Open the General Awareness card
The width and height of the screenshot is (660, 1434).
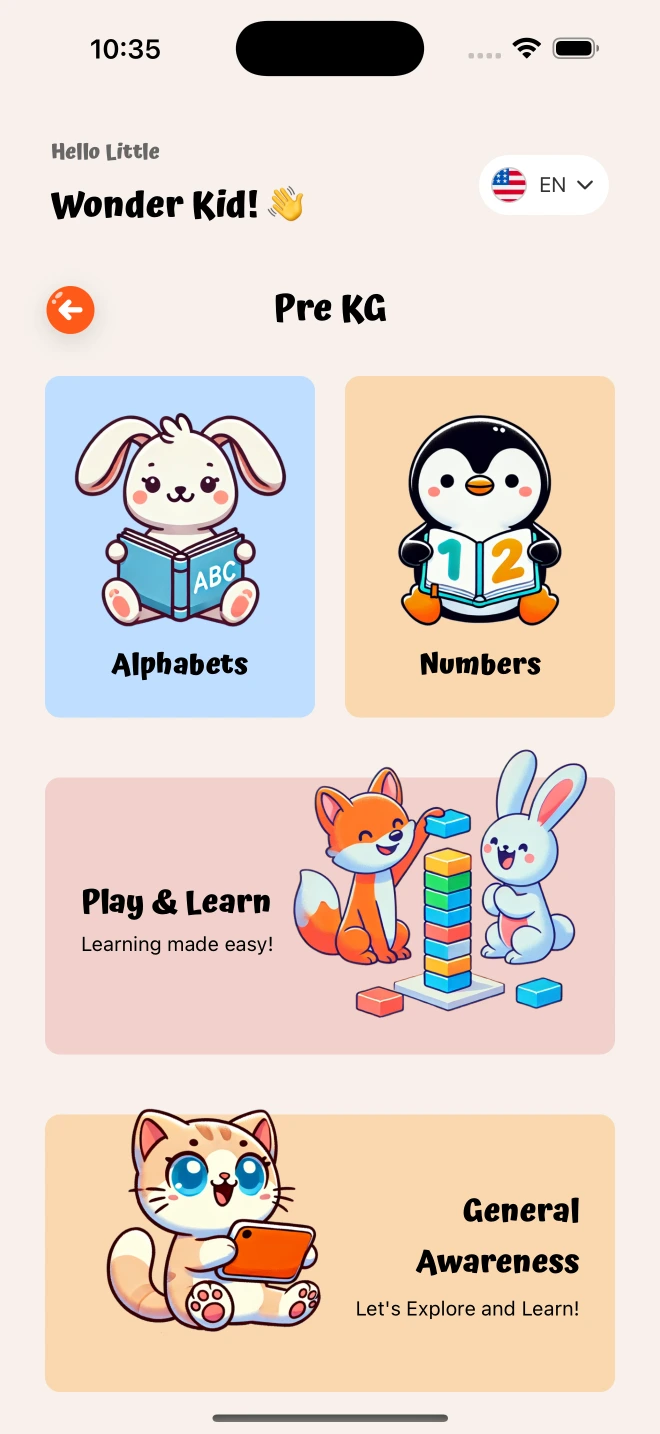point(330,1252)
